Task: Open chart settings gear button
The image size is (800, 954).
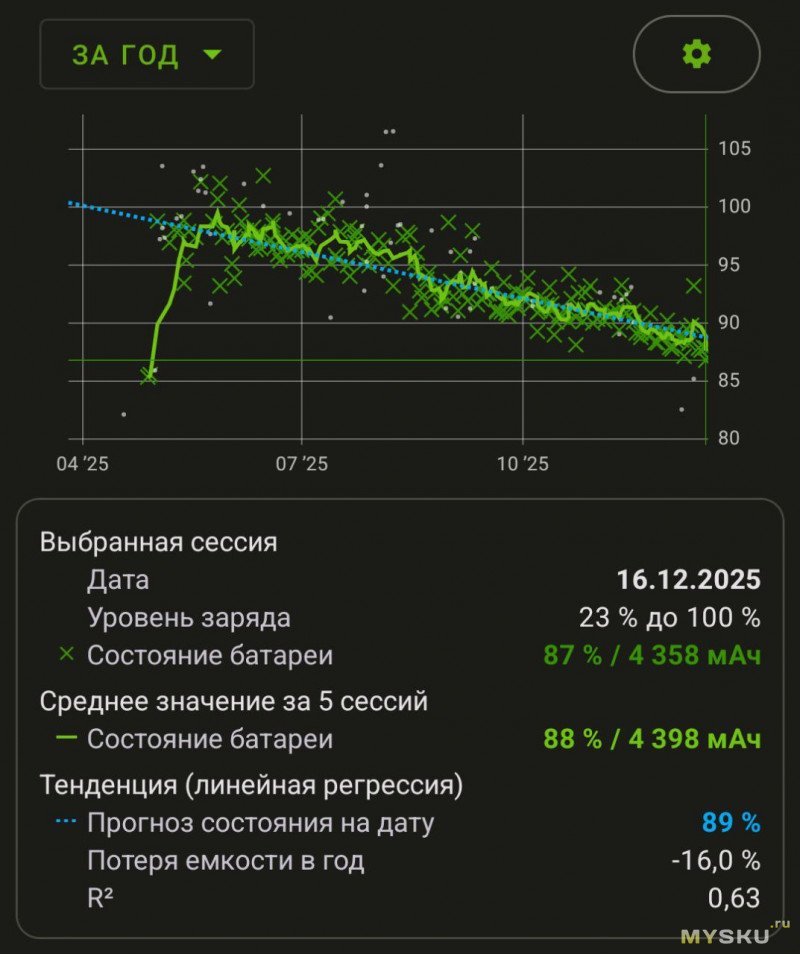Action: [696, 54]
